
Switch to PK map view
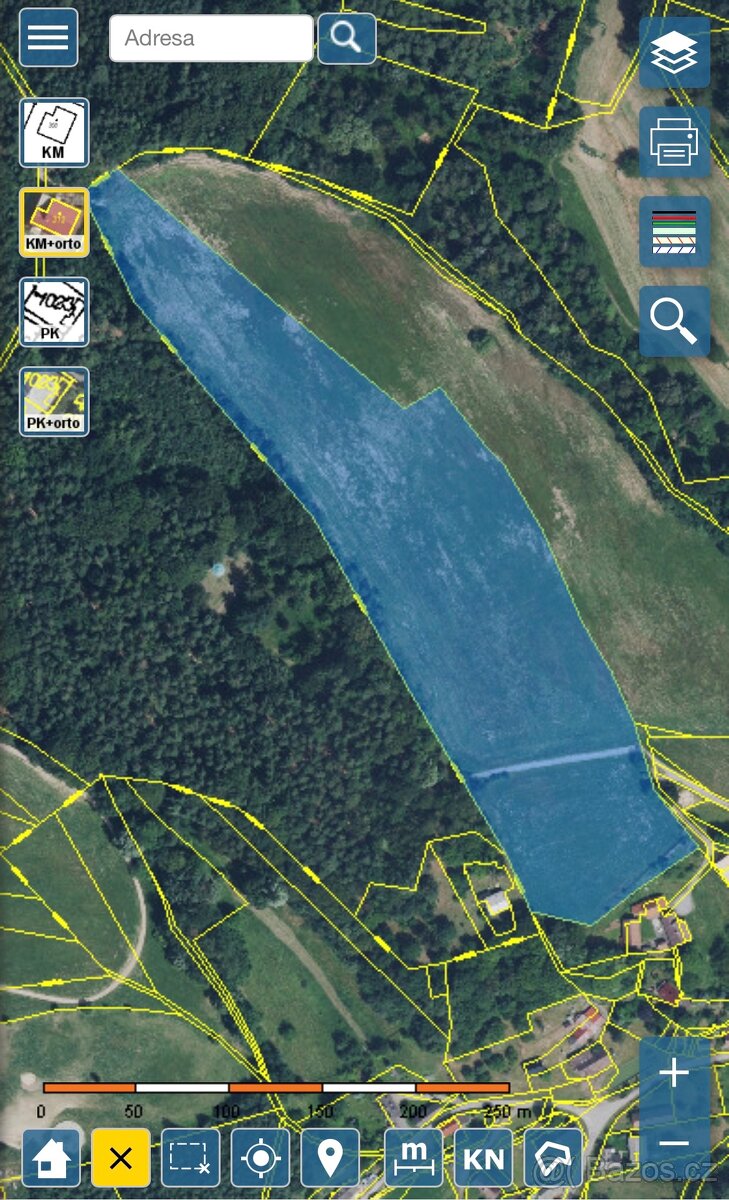[x=54, y=312]
